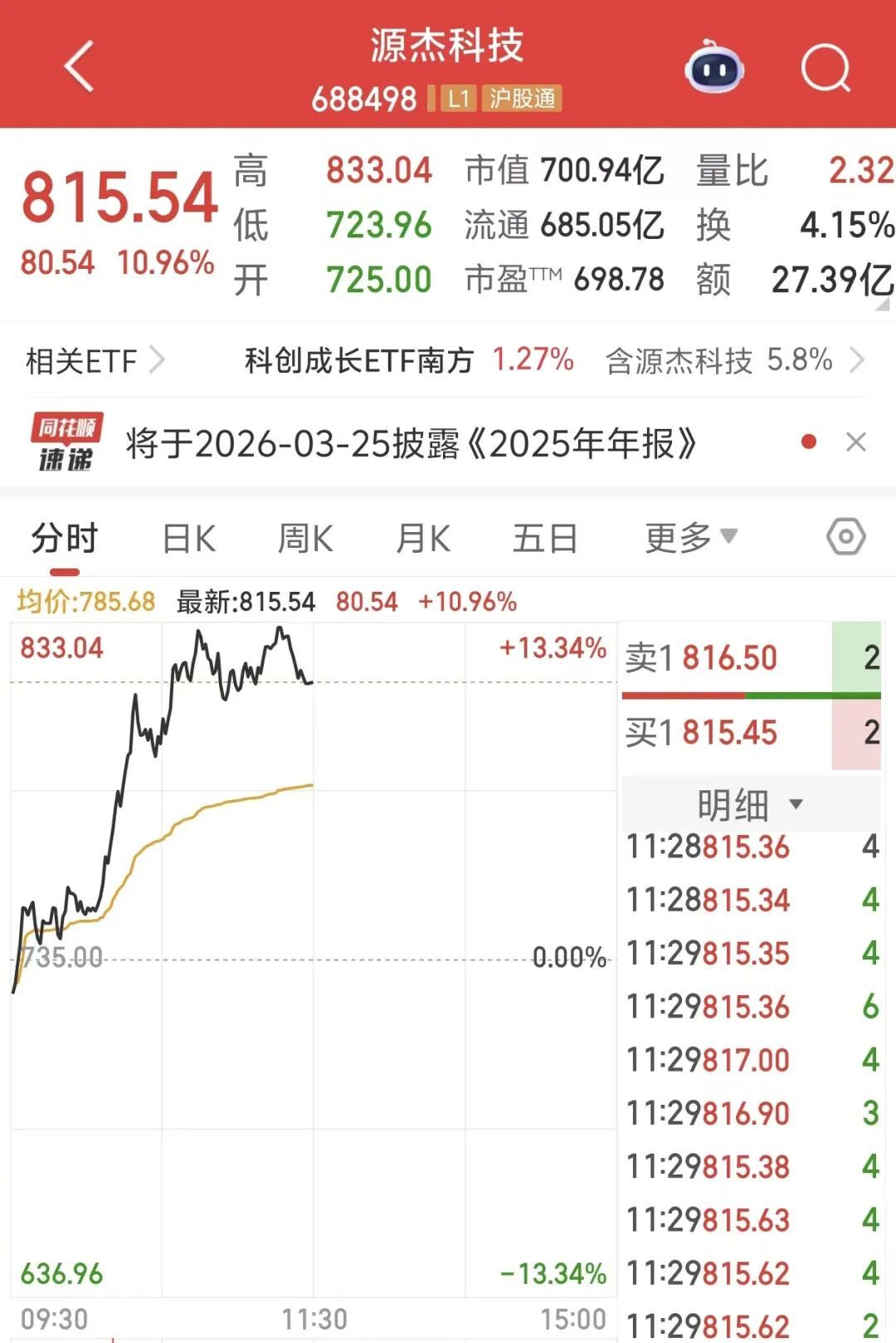Open the 2025年年报 disclosure notice
896x1343 pixels.
point(411,444)
